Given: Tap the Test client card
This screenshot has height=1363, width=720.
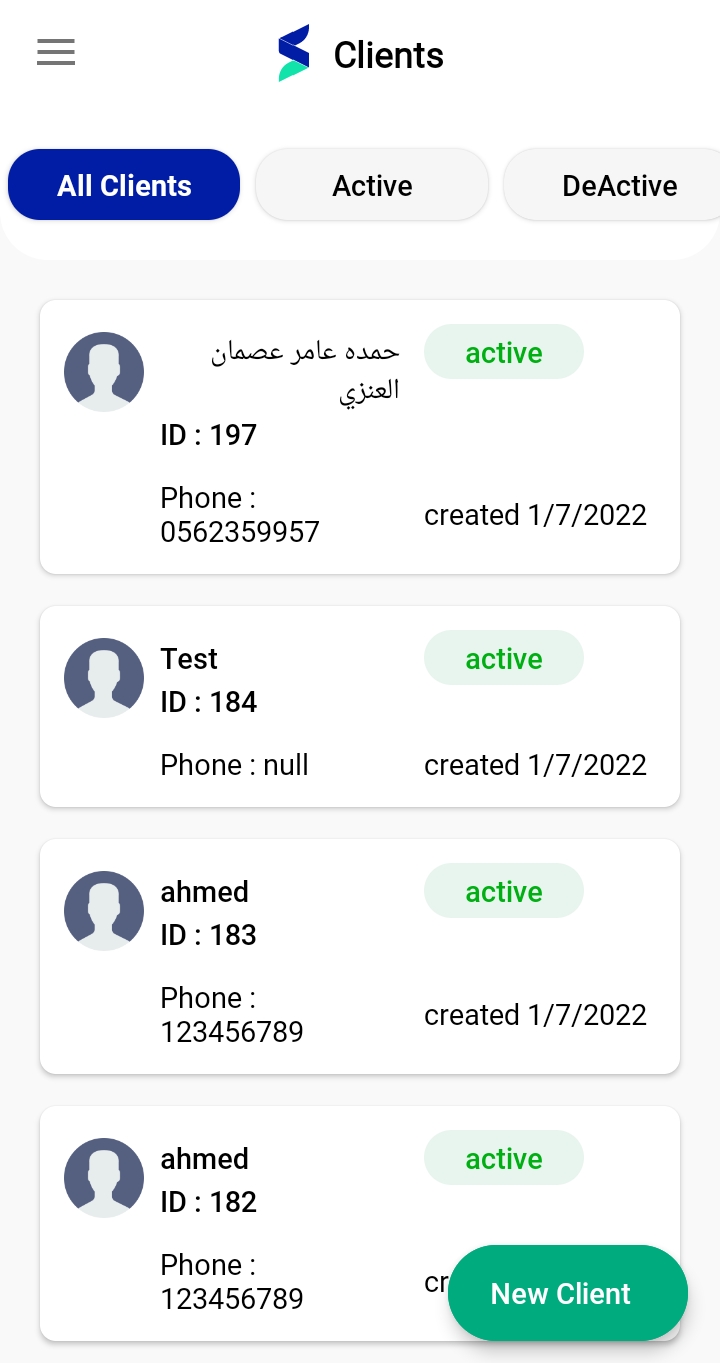Looking at the screenshot, I should click(360, 706).
